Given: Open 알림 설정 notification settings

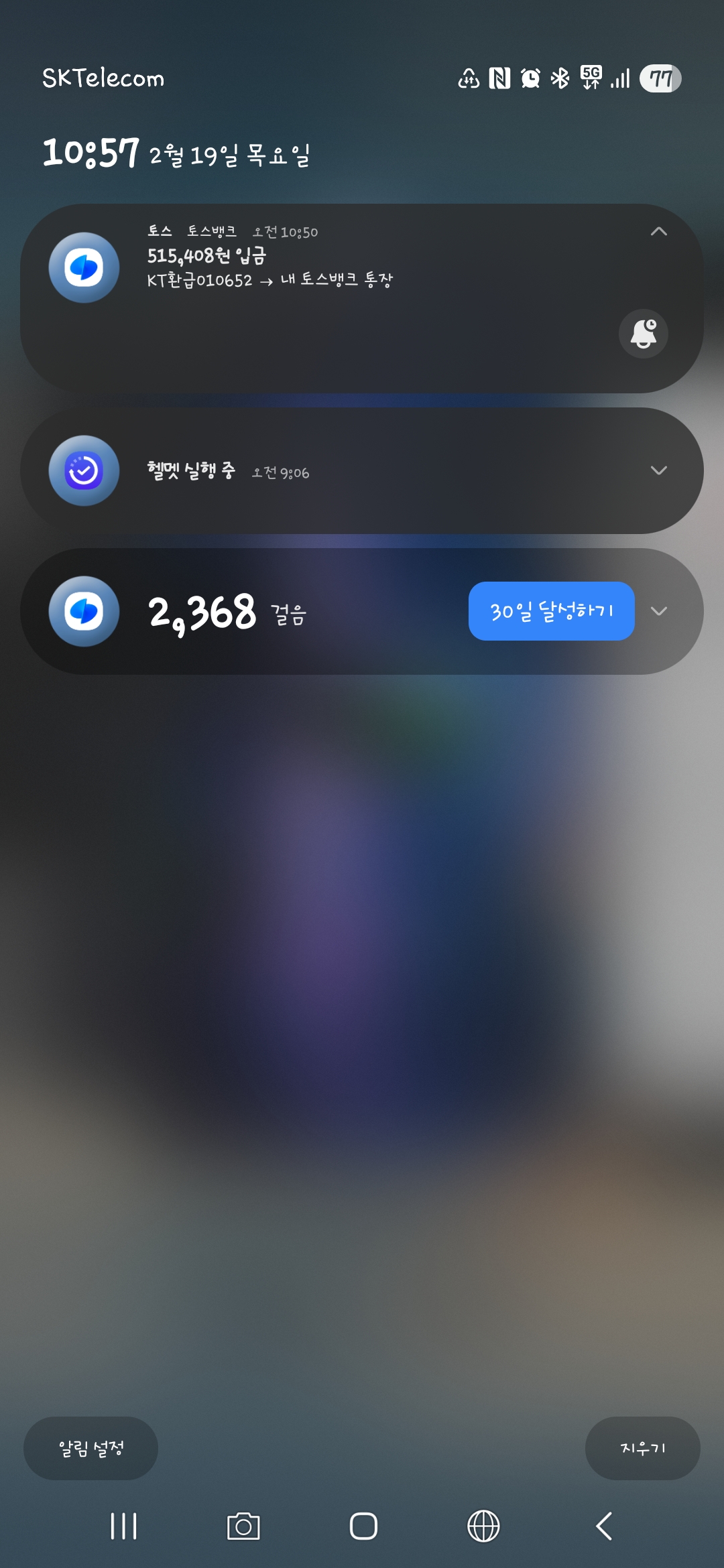Looking at the screenshot, I should (91, 1448).
